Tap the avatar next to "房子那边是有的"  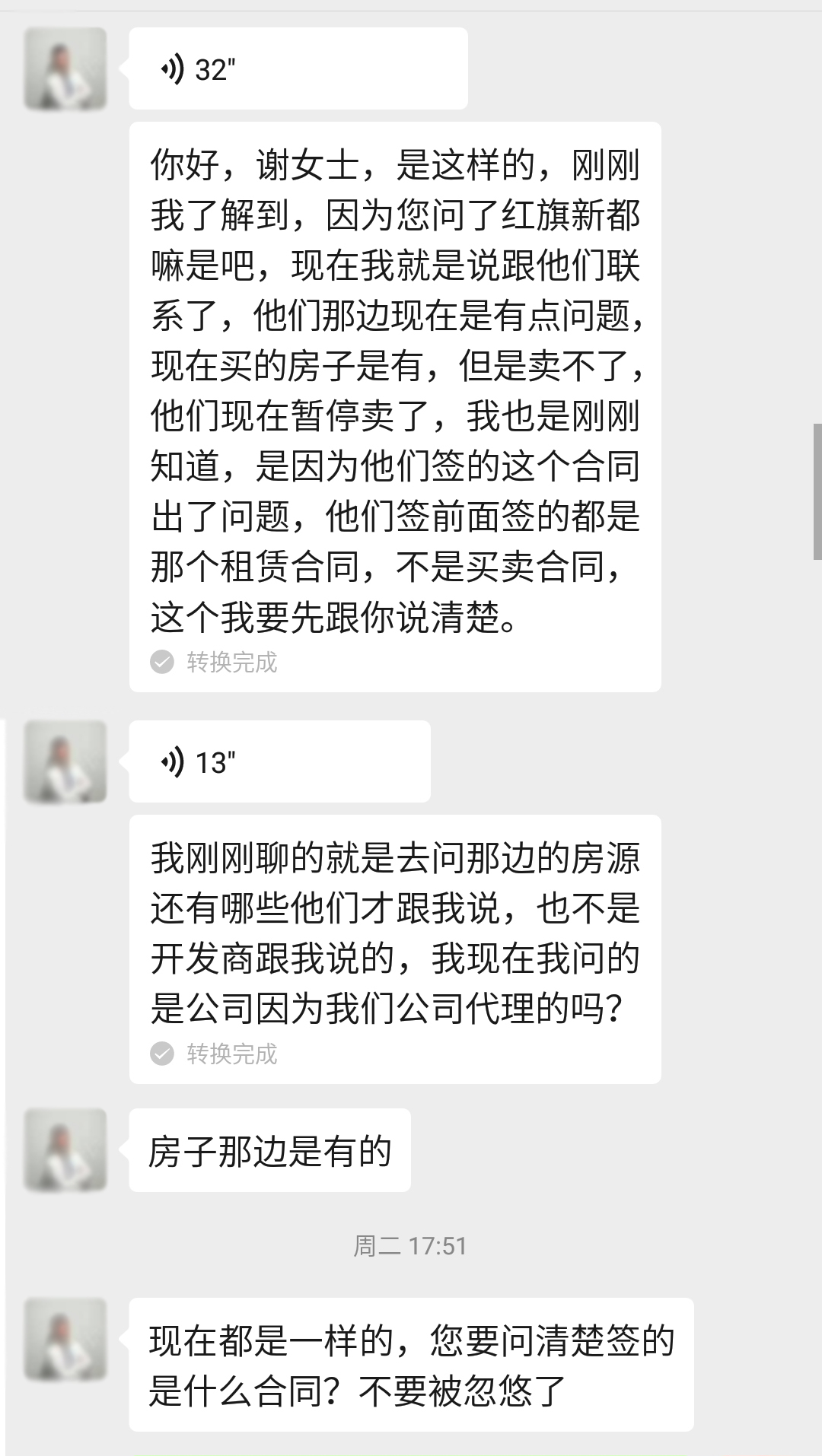tap(65, 1149)
